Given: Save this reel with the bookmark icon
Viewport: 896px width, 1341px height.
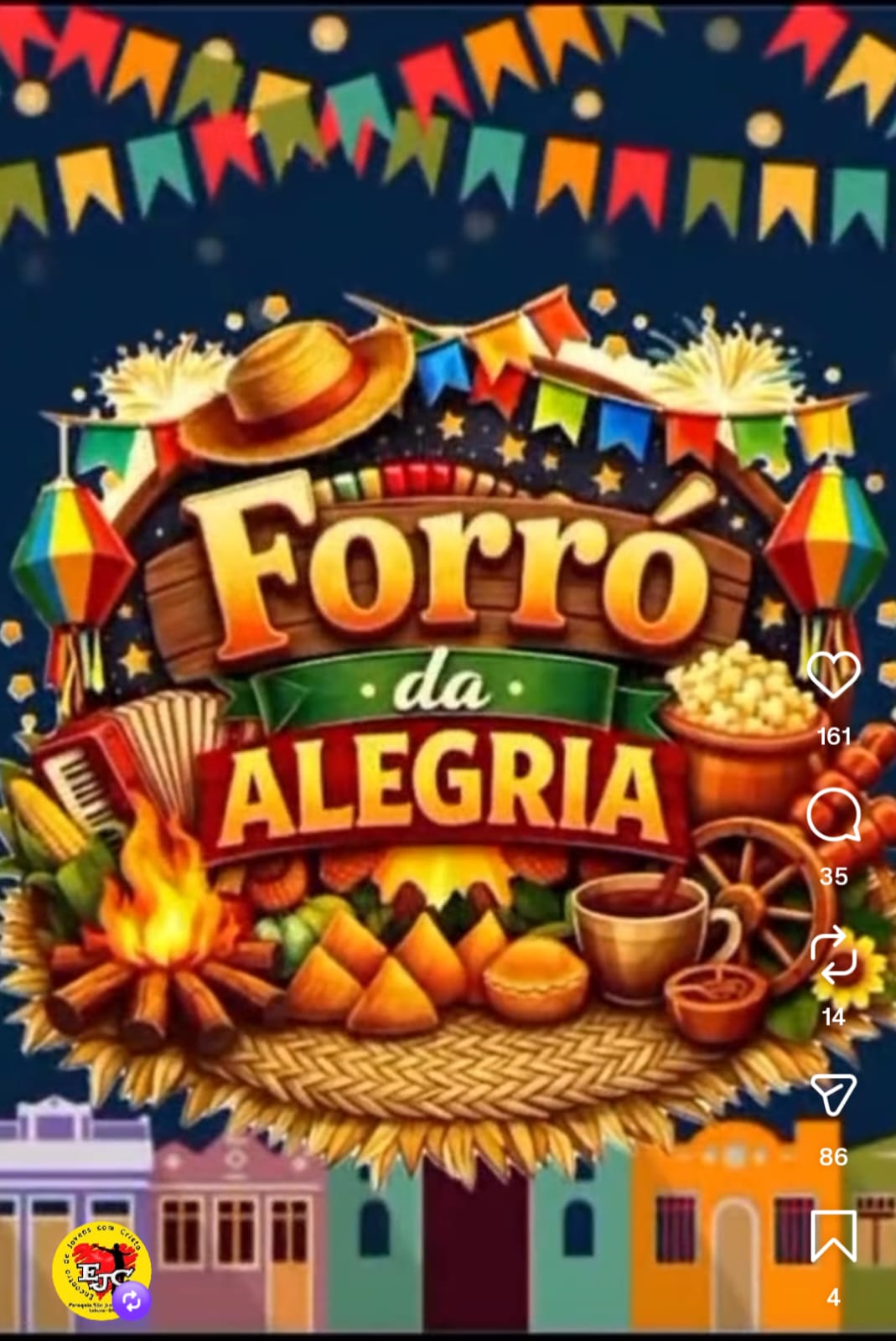Looking at the screenshot, I should tap(833, 1235).
